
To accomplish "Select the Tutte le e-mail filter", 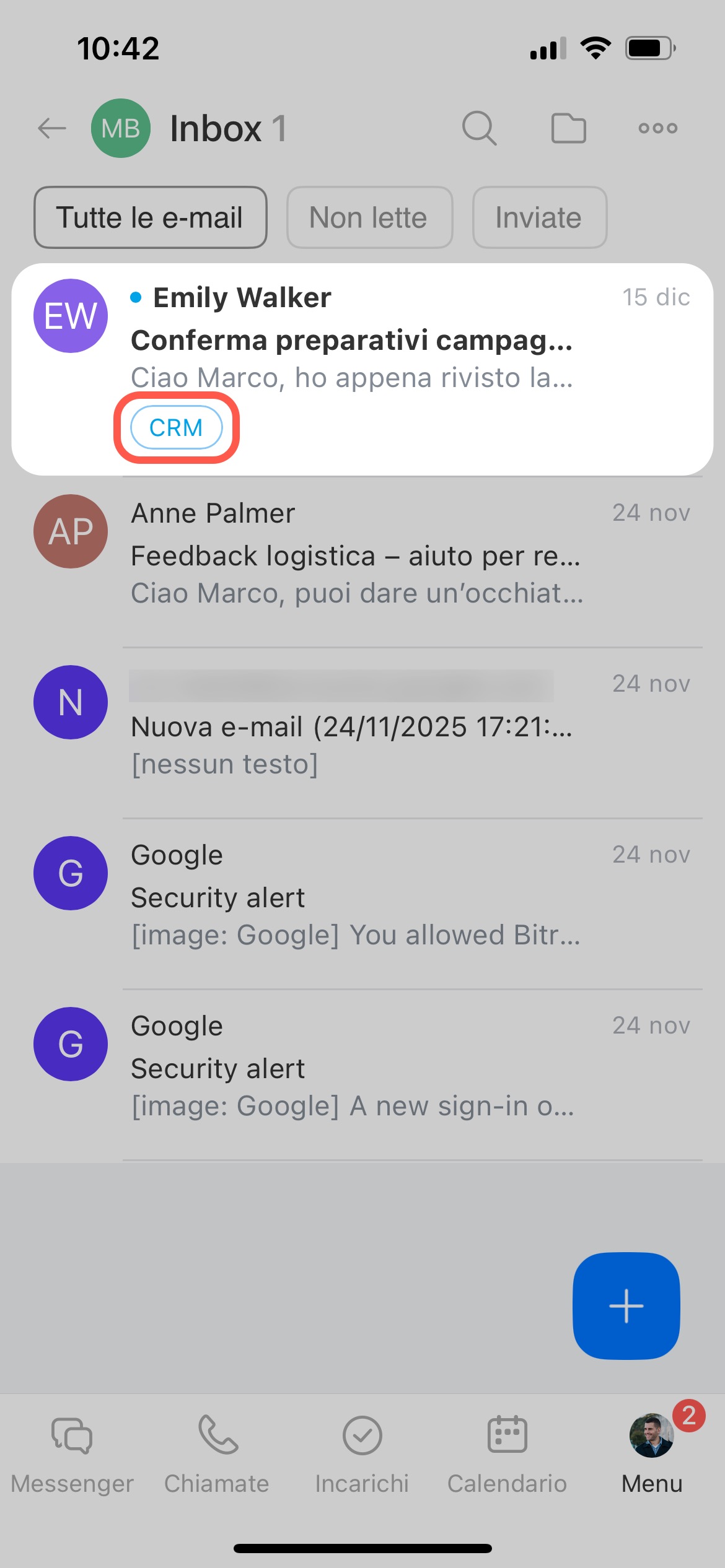I will pyautogui.click(x=150, y=217).
